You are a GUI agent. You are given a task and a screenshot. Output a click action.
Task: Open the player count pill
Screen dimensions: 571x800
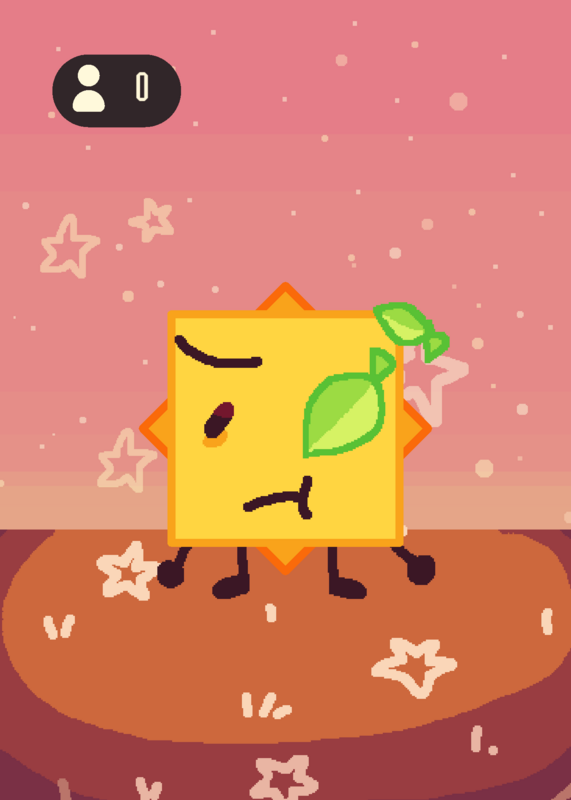117,90
